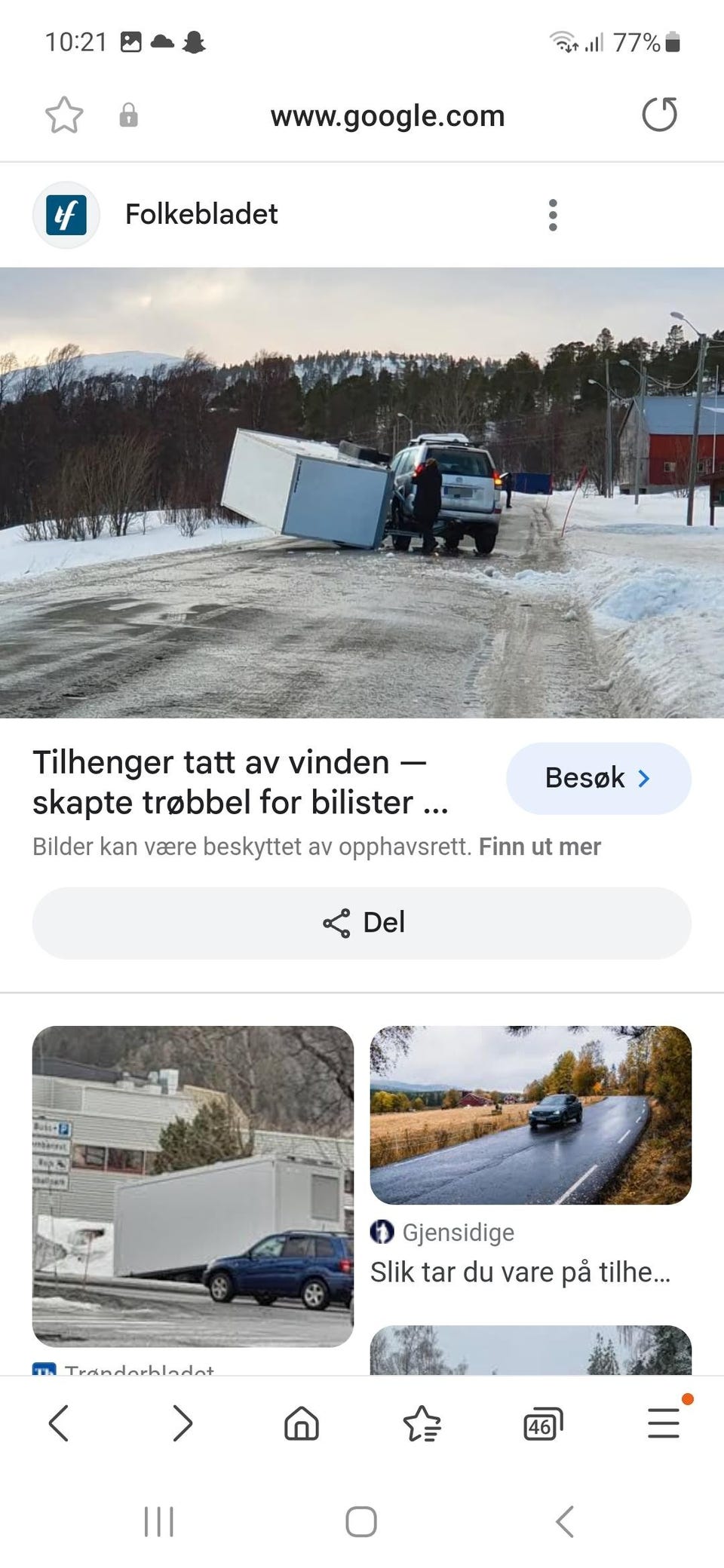Go back using the browser back arrow
The height and width of the screenshot is (1568, 724).
(x=60, y=1423)
